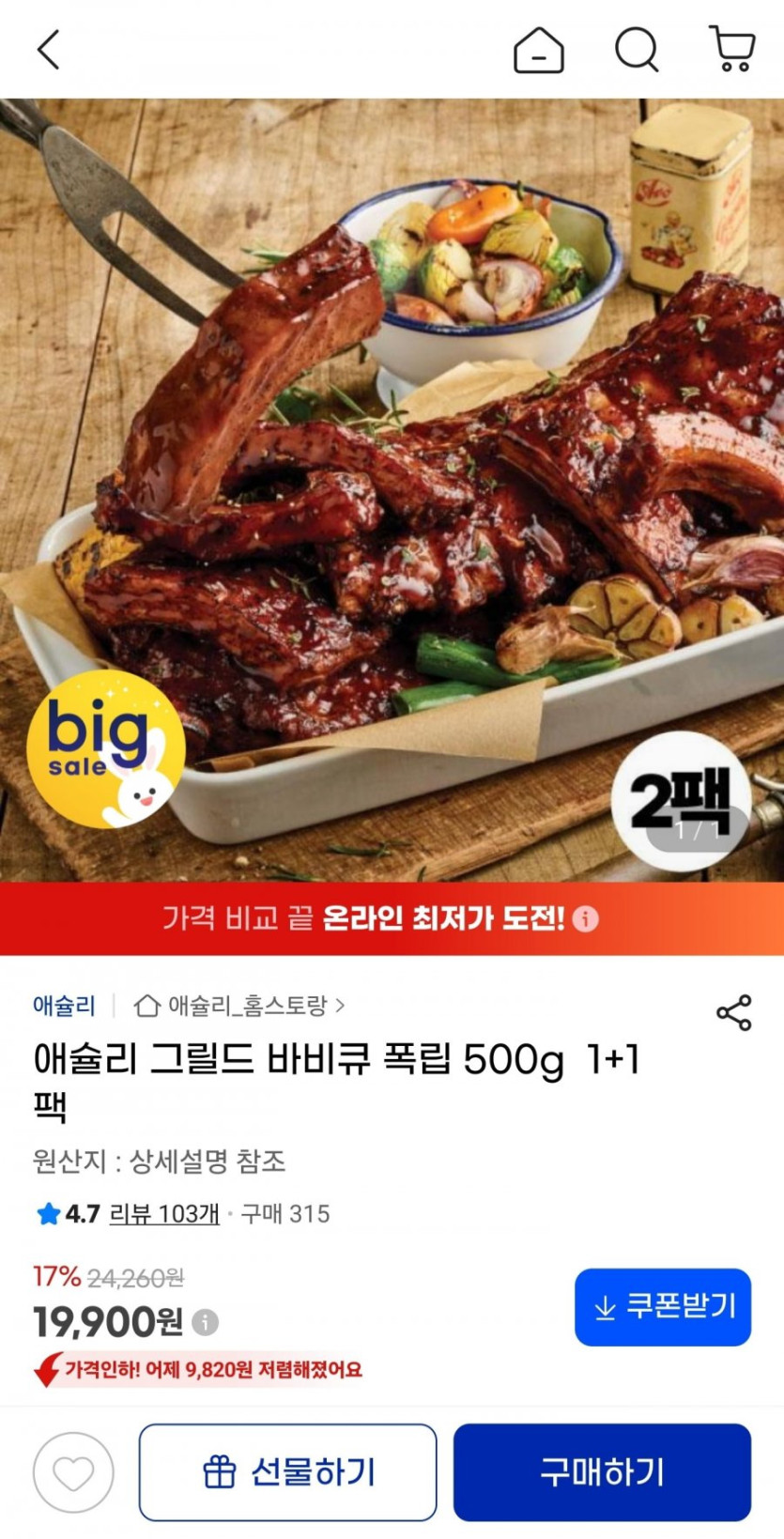This screenshot has width=784, height=1539.
Task: Open the pork rib product image
Action: [392, 490]
